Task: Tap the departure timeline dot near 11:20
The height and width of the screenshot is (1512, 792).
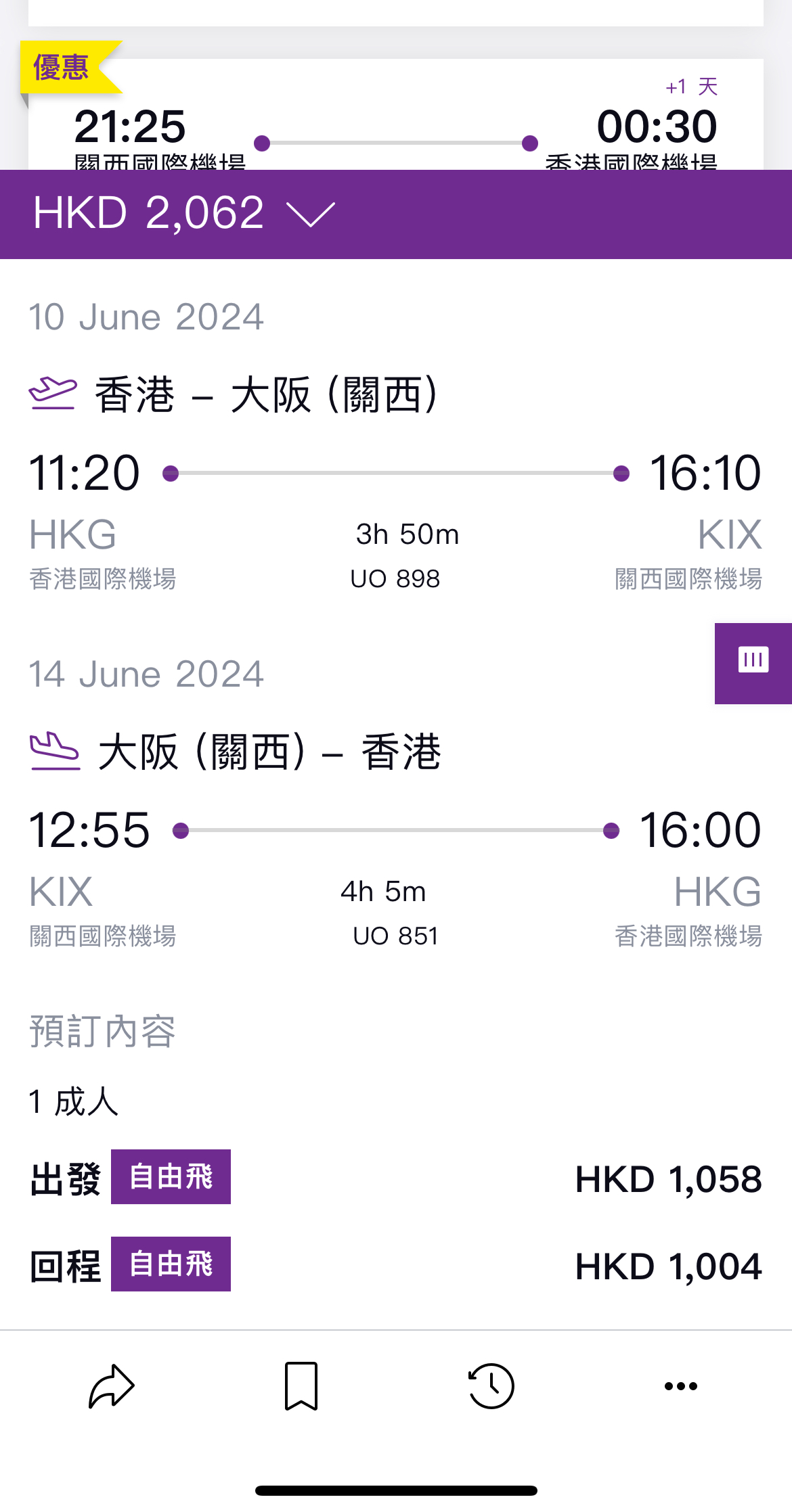Action: 171,474
